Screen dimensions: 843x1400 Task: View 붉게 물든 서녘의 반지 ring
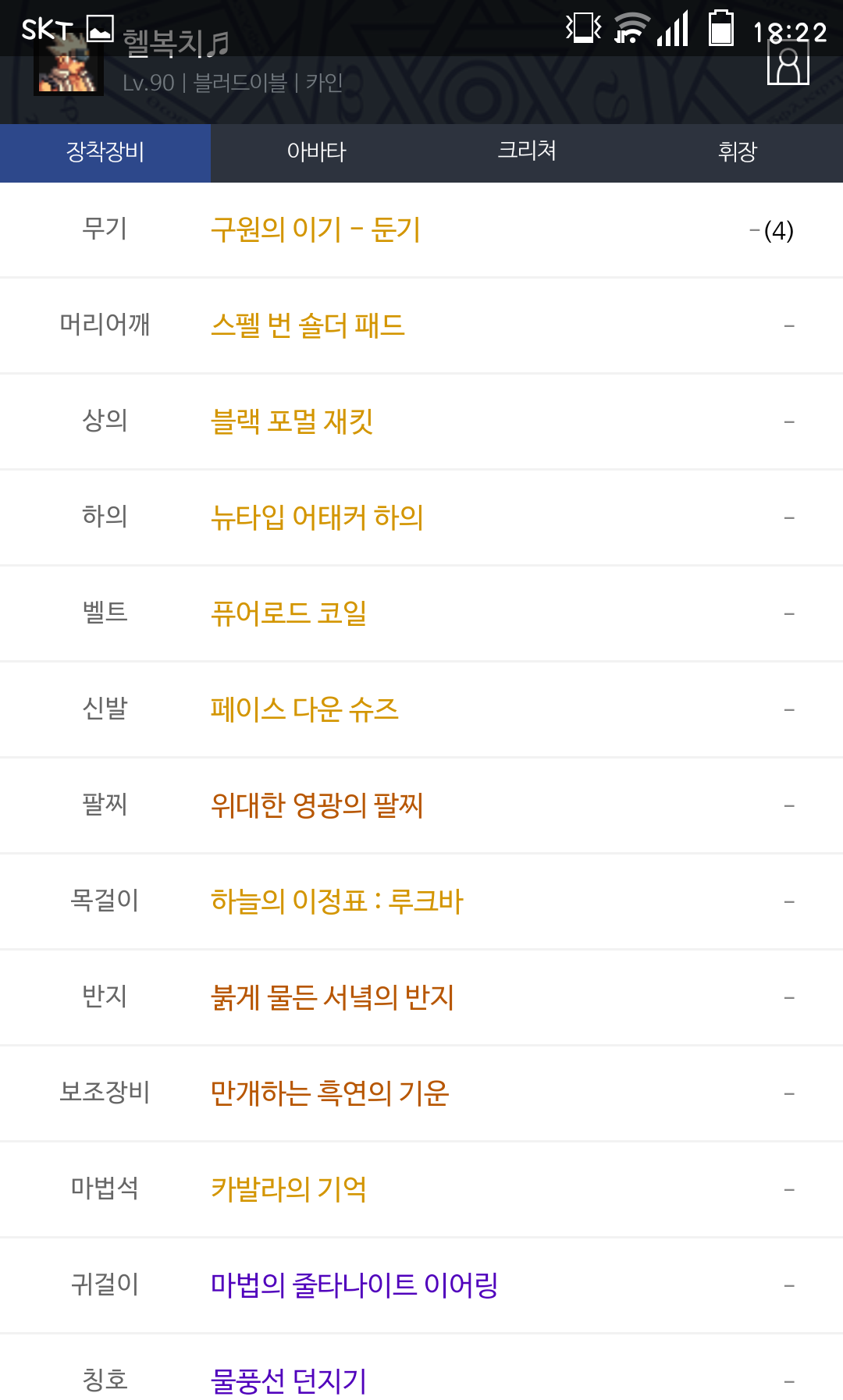point(333,997)
